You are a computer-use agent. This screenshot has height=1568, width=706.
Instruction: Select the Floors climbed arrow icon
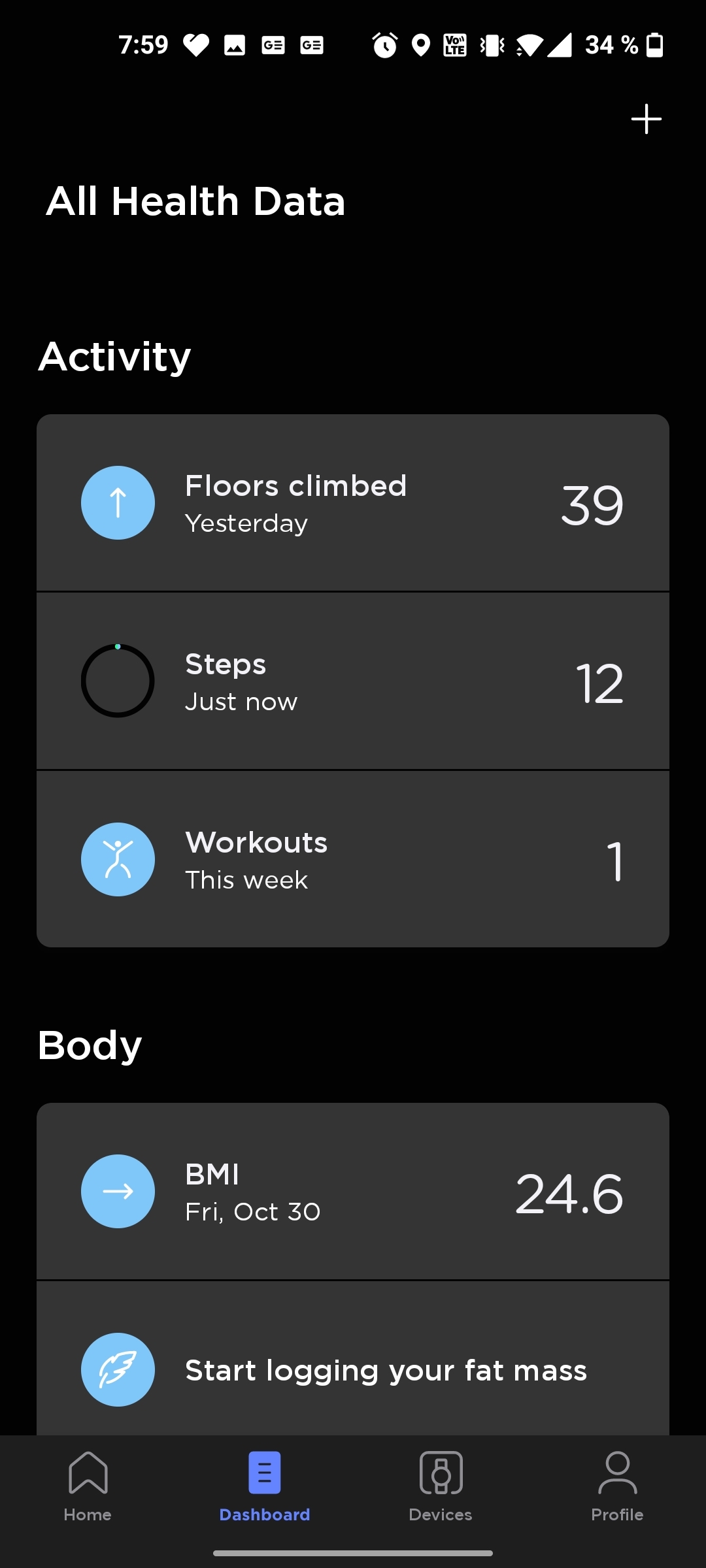[x=118, y=503]
